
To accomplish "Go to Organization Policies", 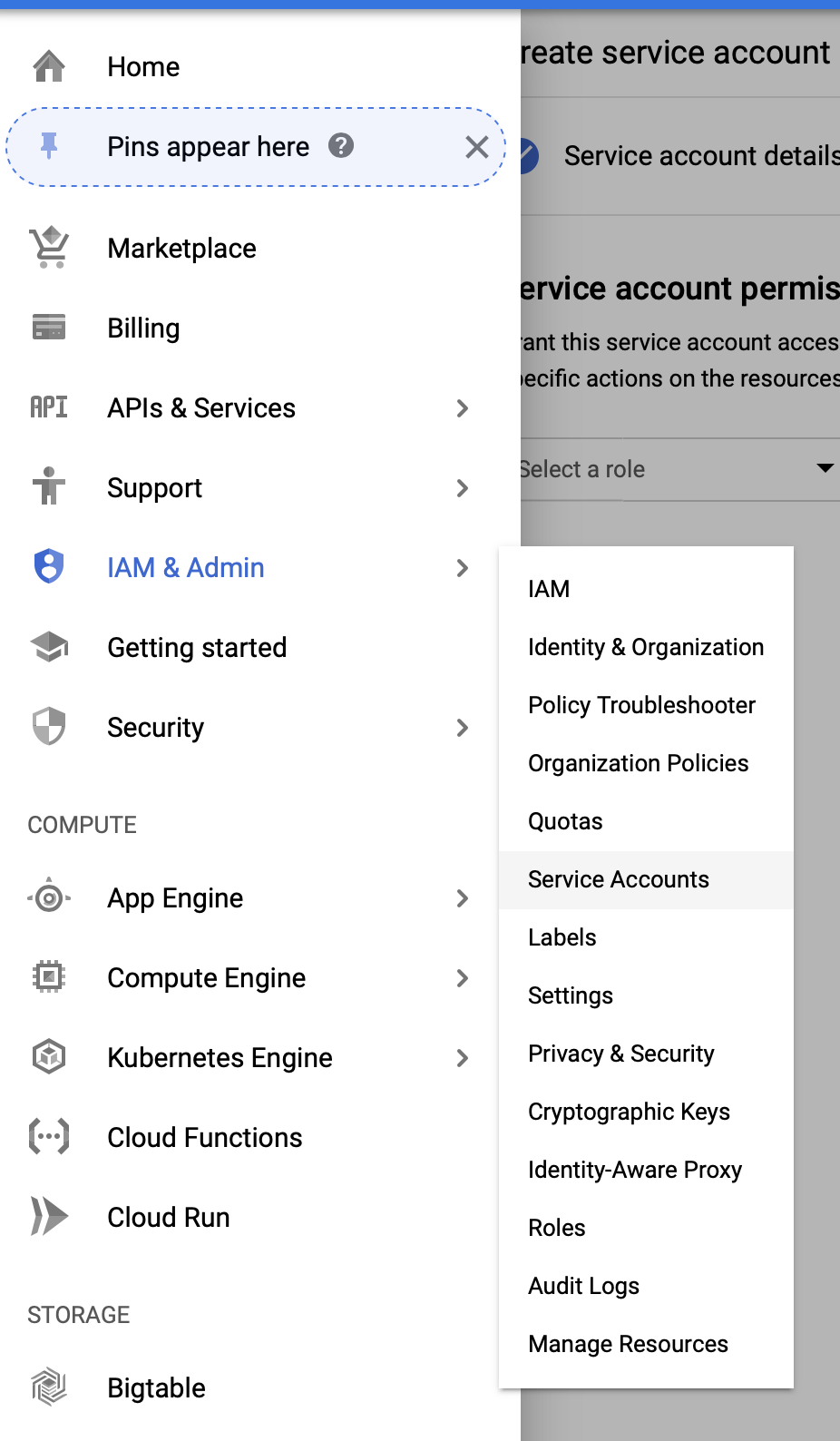I will click(646, 764).
